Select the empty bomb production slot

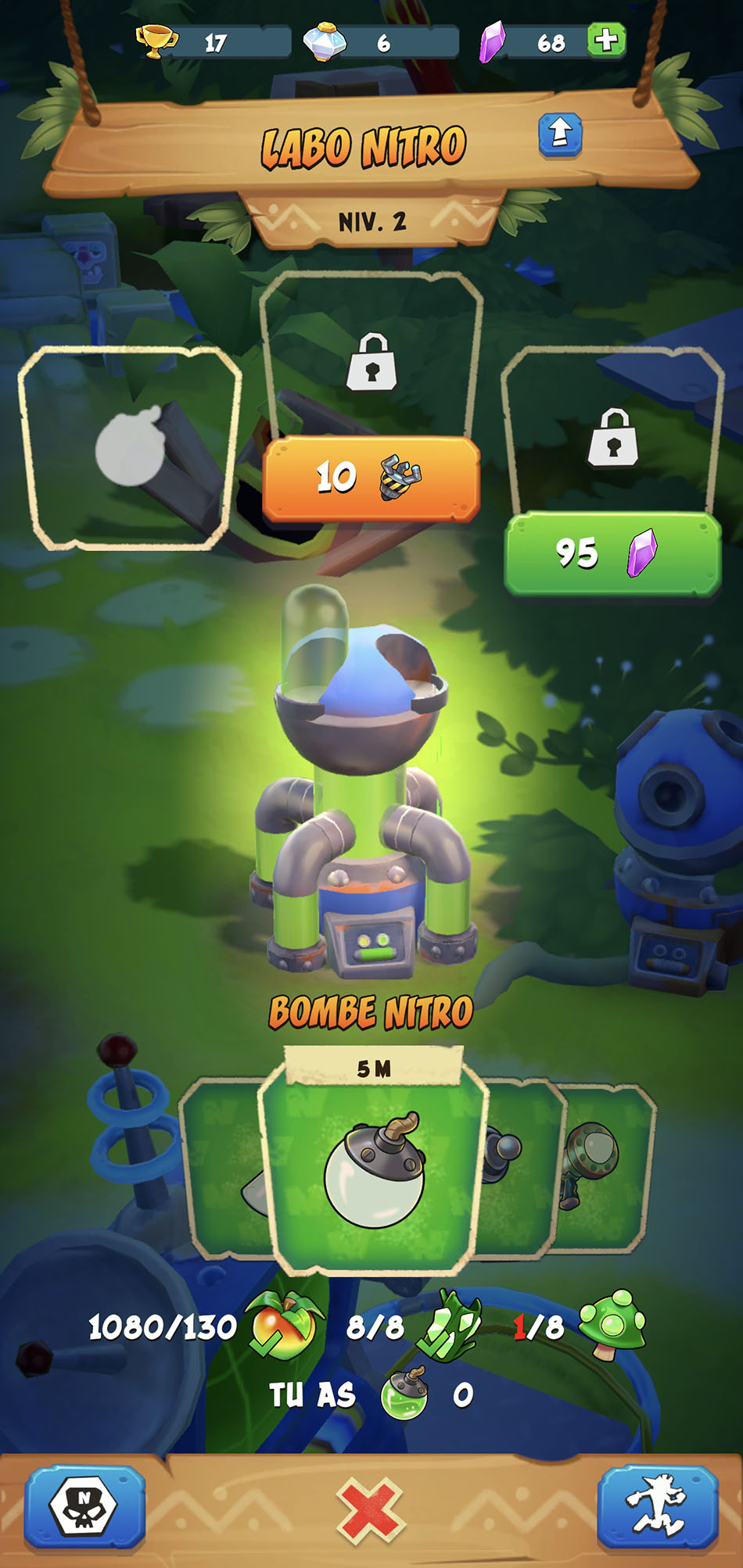coord(129,449)
